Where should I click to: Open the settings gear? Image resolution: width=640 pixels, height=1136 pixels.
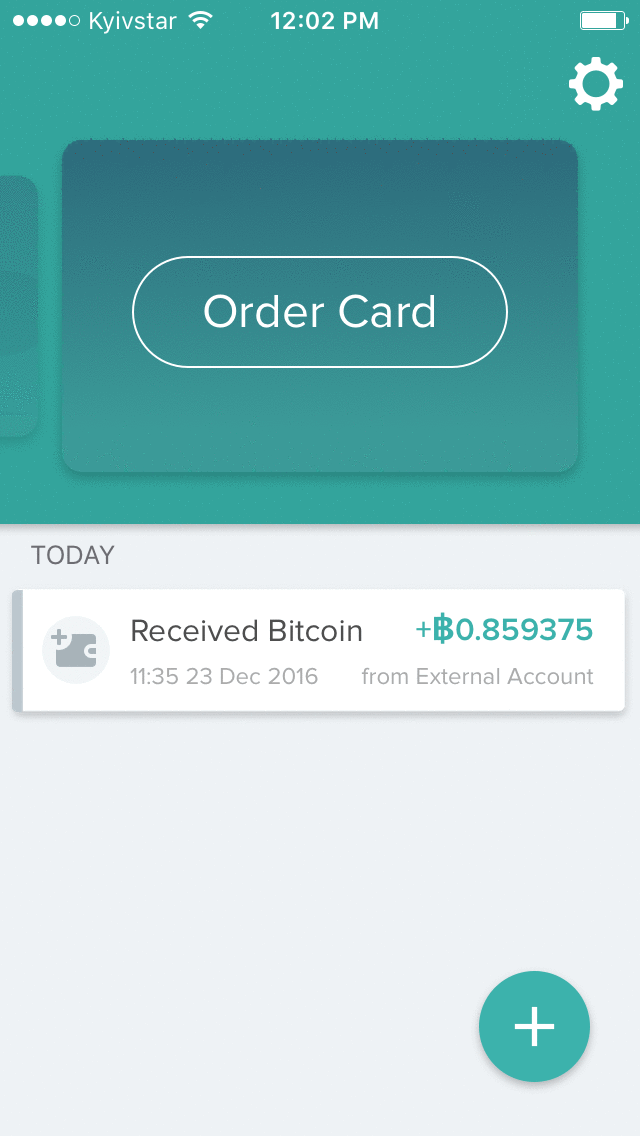pyautogui.click(x=595, y=84)
